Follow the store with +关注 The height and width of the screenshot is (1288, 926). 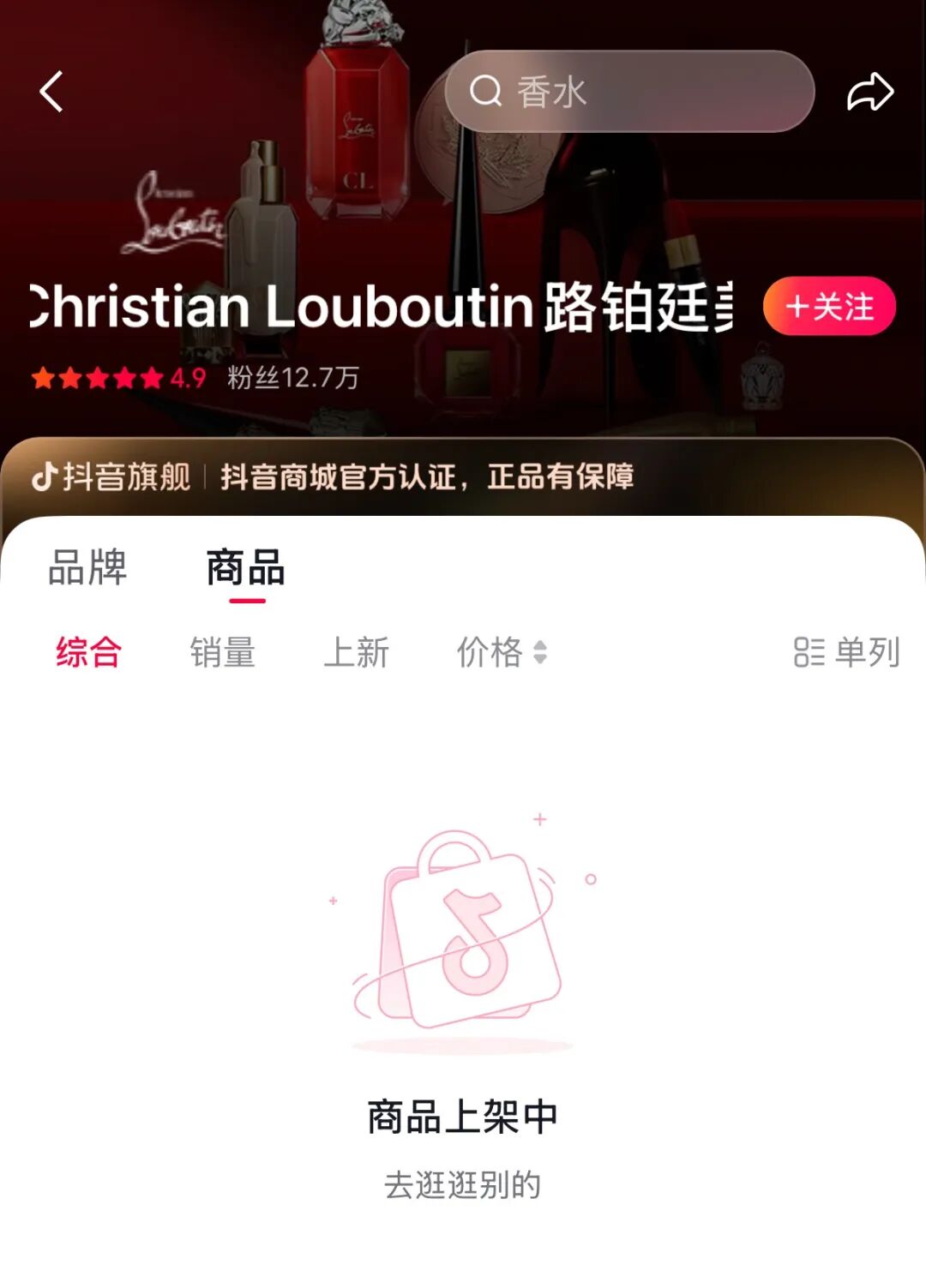coord(829,306)
